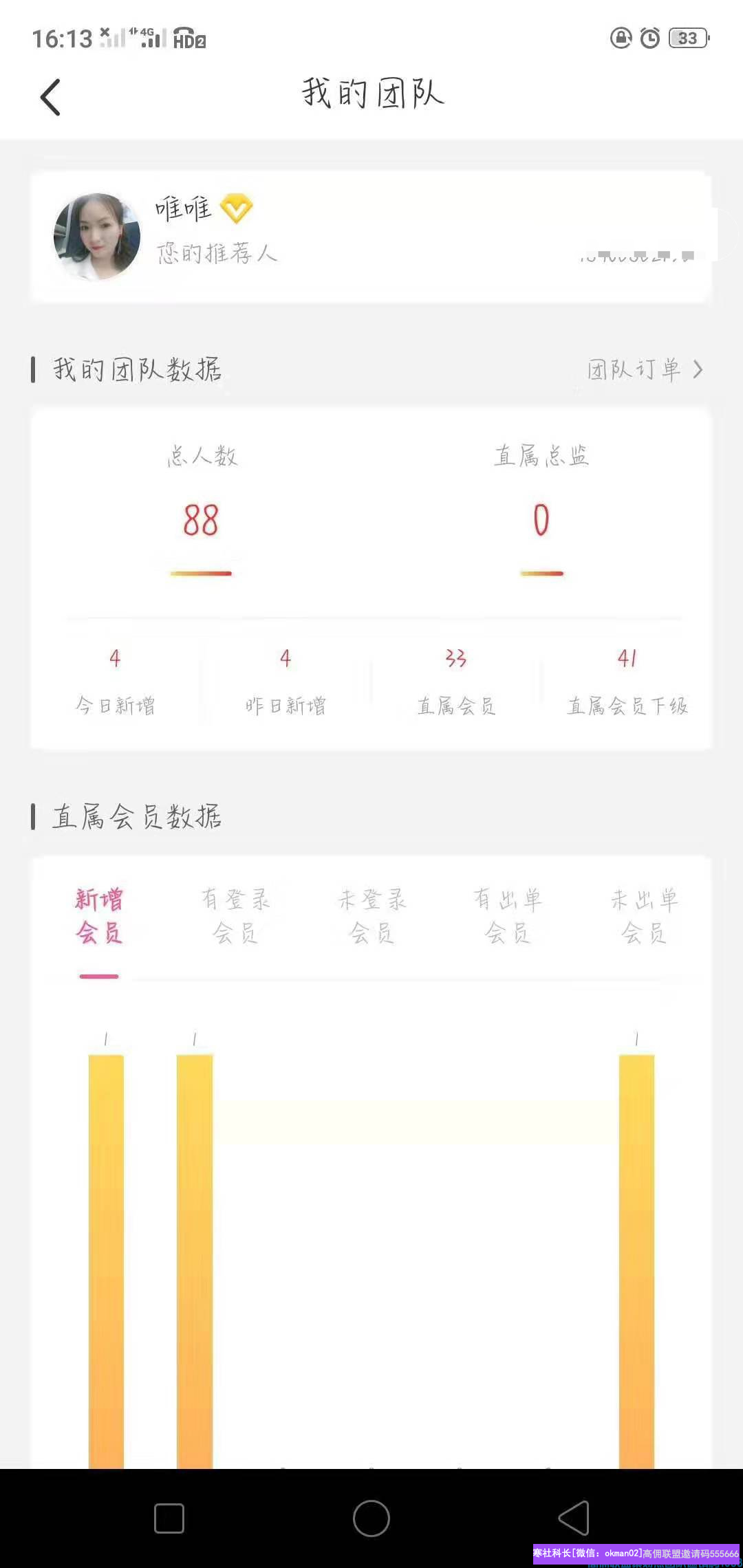Open system recent apps
743x1568 pixels.
[169, 1518]
